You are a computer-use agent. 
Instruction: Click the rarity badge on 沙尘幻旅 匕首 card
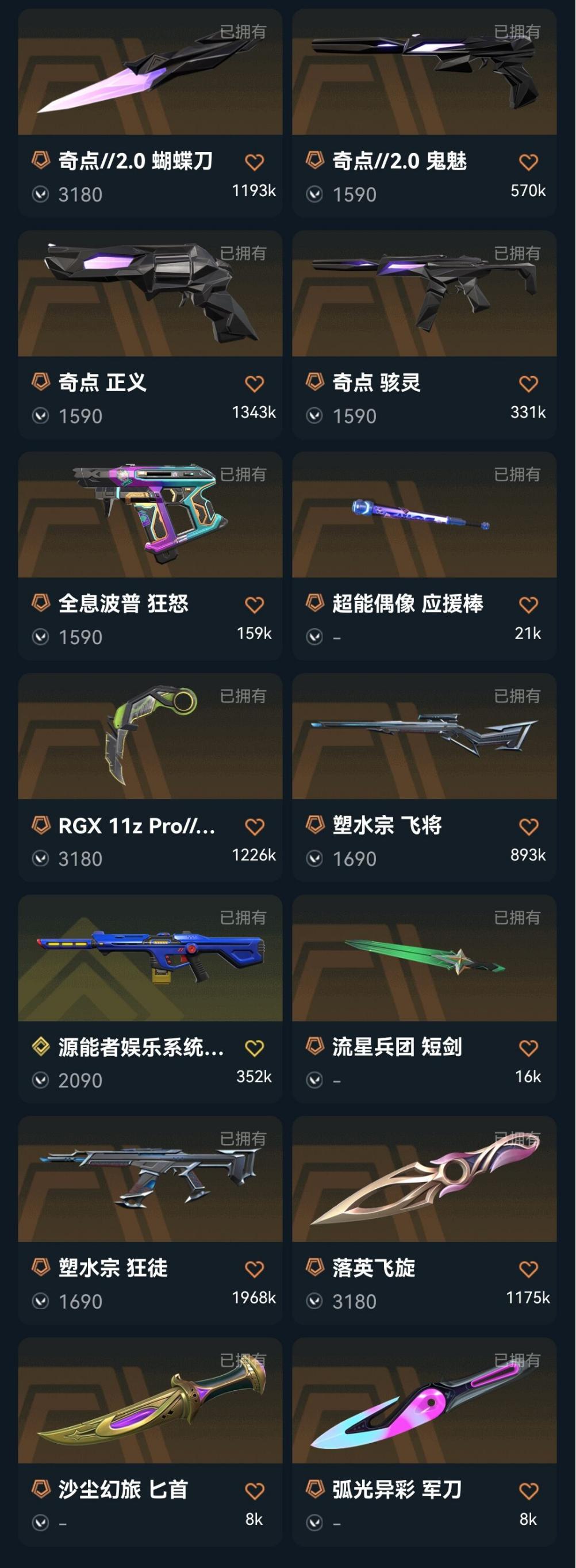(x=41, y=1489)
